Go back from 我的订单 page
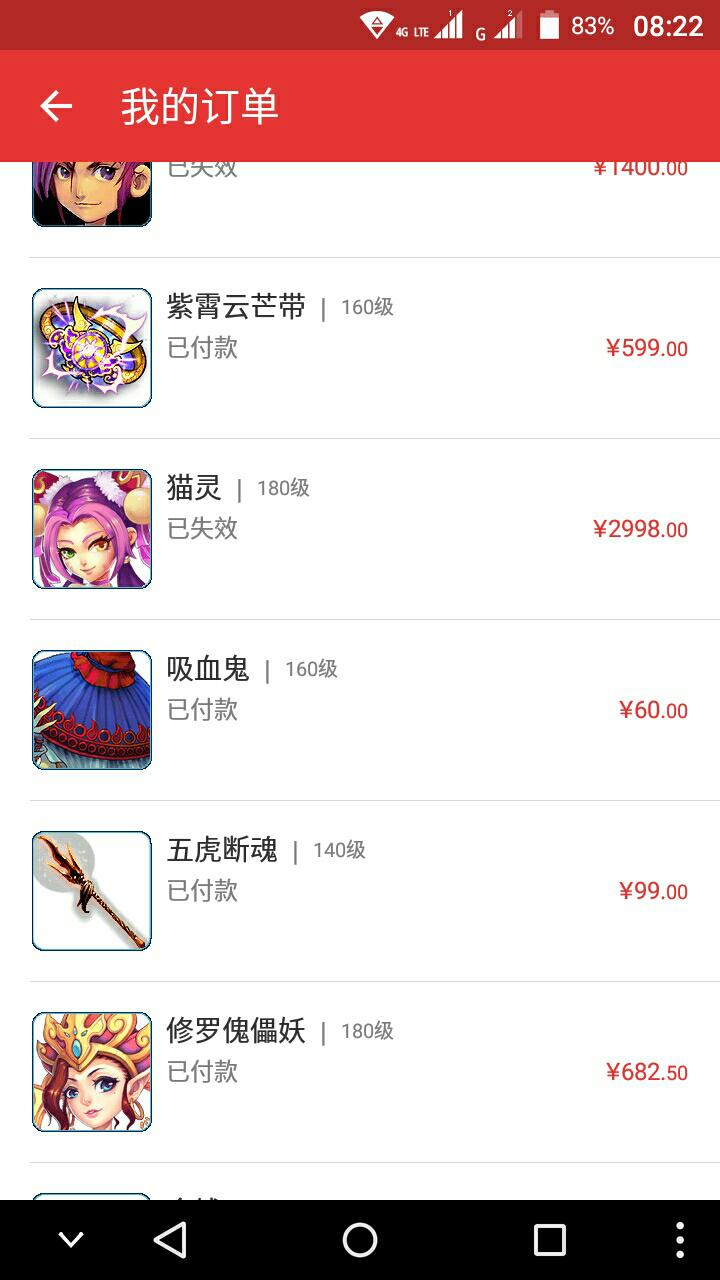Image resolution: width=720 pixels, height=1280 pixels. click(x=56, y=106)
